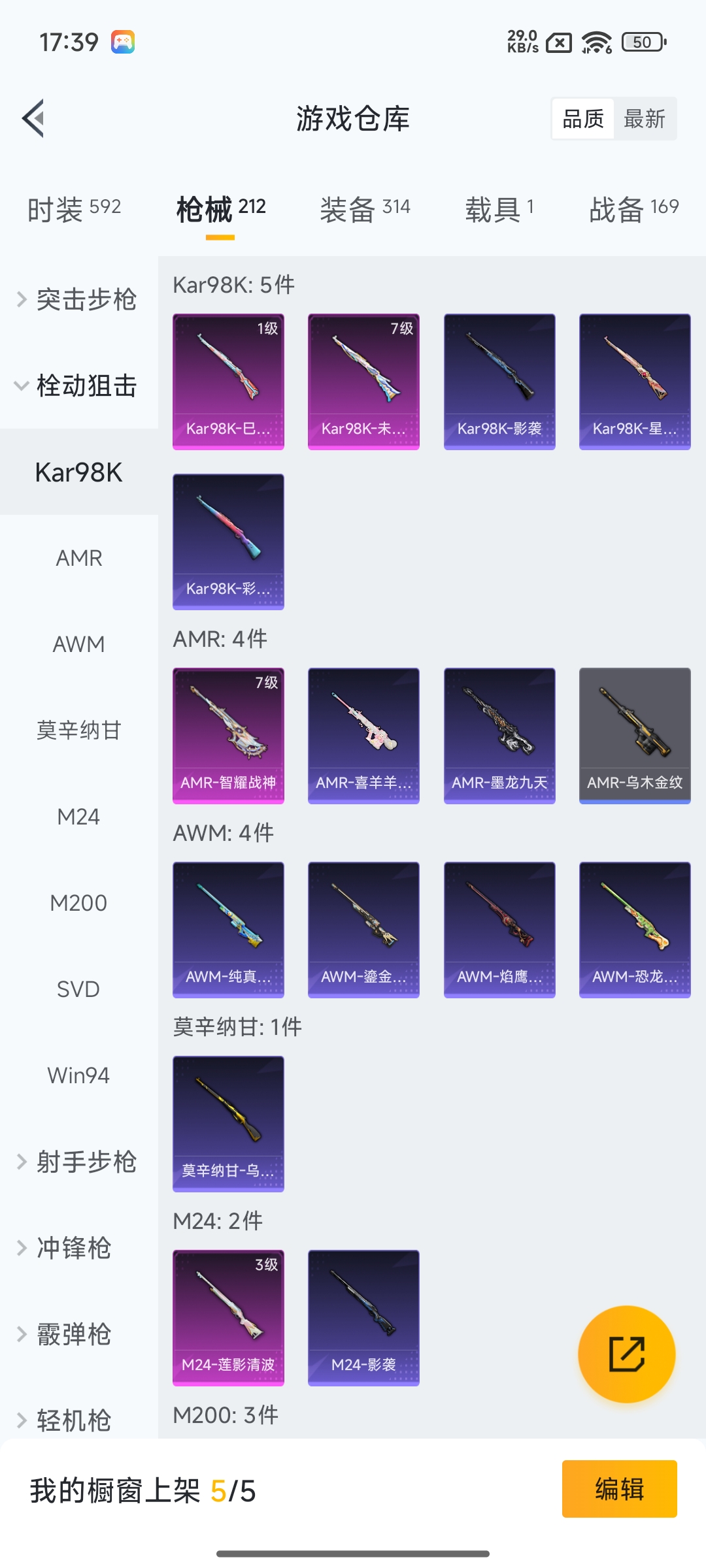
Task: Select Win94 in the side list
Action: [79, 1075]
